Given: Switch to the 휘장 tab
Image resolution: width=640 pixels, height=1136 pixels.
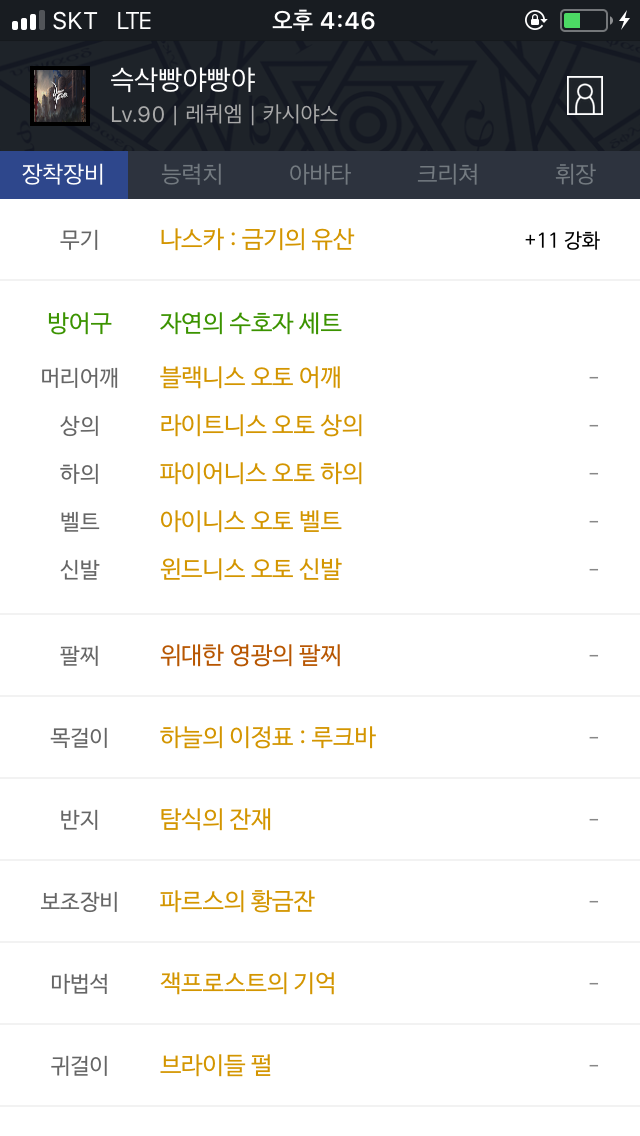Looking at the screenshot, I should pos(575,175).
